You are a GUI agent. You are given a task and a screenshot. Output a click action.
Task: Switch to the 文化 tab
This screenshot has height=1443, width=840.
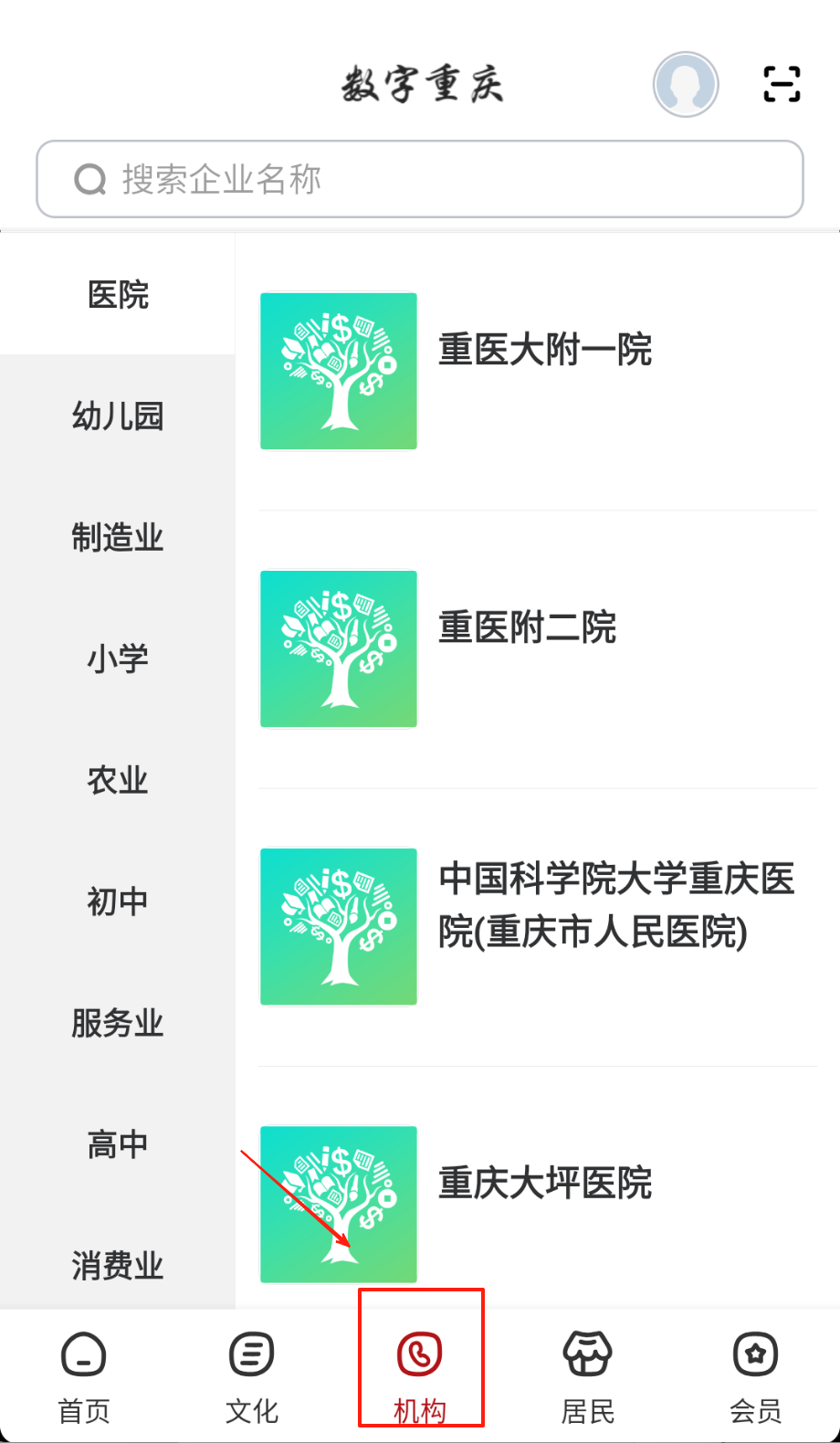pyautogui.click(x=252, y=1376)
